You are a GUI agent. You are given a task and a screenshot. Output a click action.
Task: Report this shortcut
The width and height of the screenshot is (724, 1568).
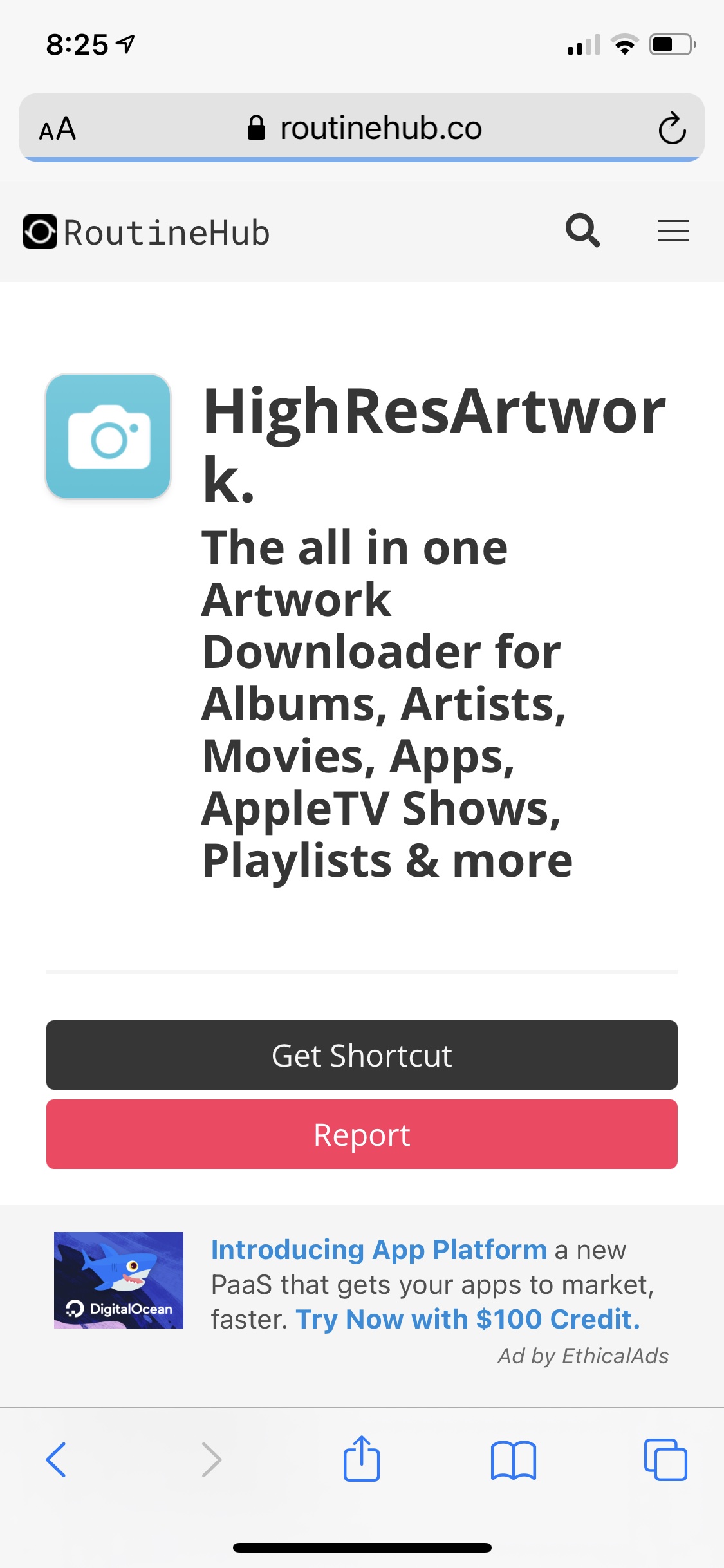coord(362,1134)
